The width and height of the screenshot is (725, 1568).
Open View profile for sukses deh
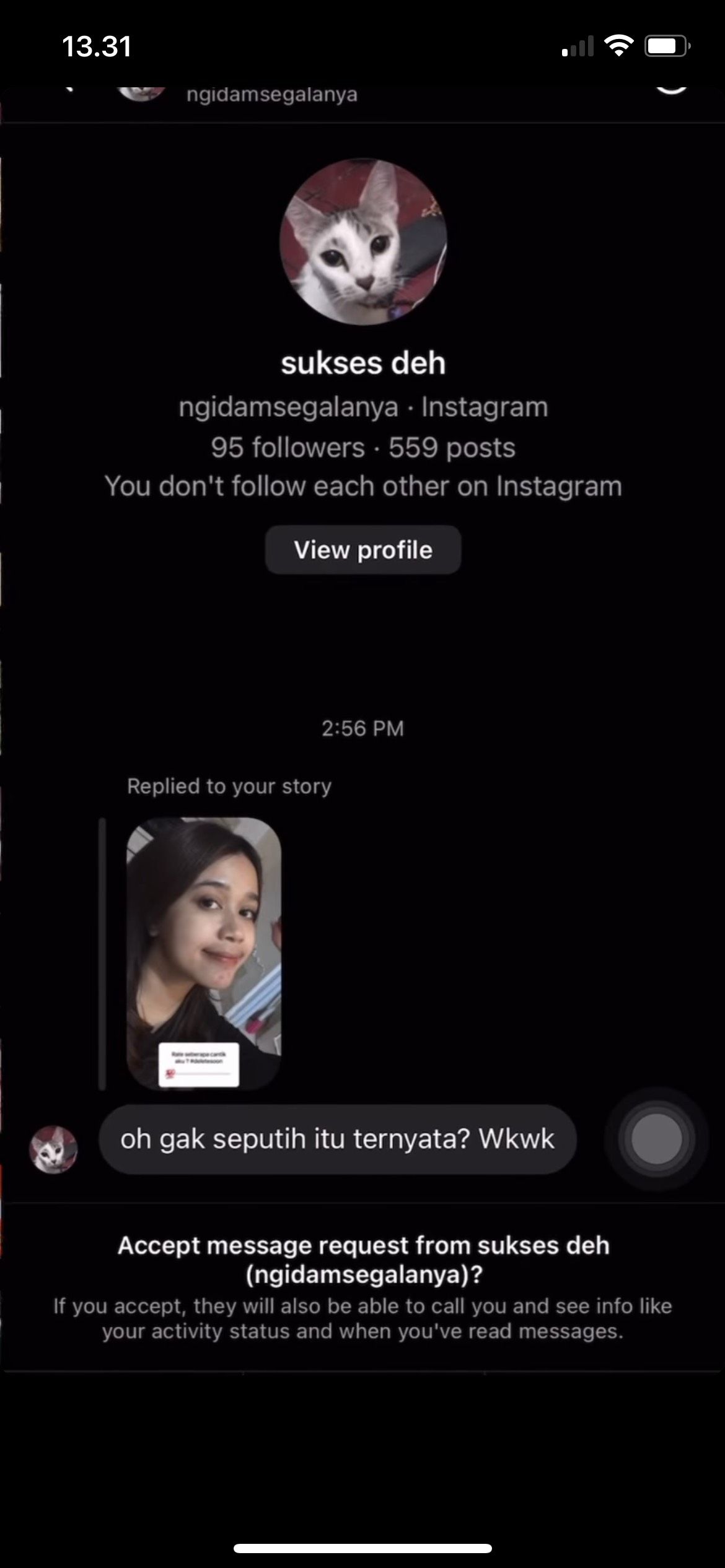[362, 550]
